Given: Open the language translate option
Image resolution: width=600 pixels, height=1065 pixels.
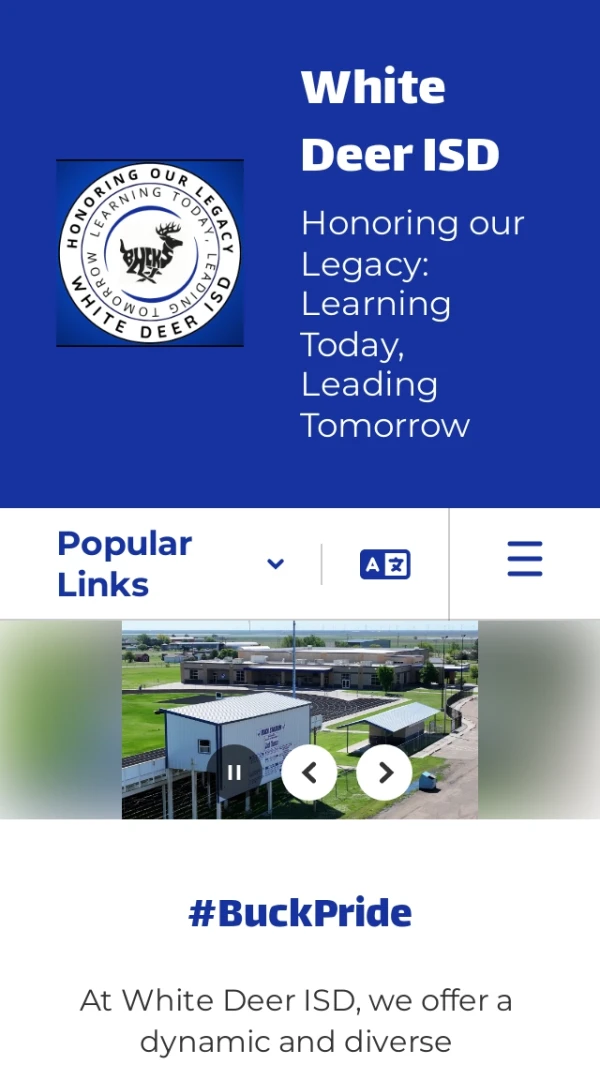Looking at the screenshot, I should [x=385, y=564].
